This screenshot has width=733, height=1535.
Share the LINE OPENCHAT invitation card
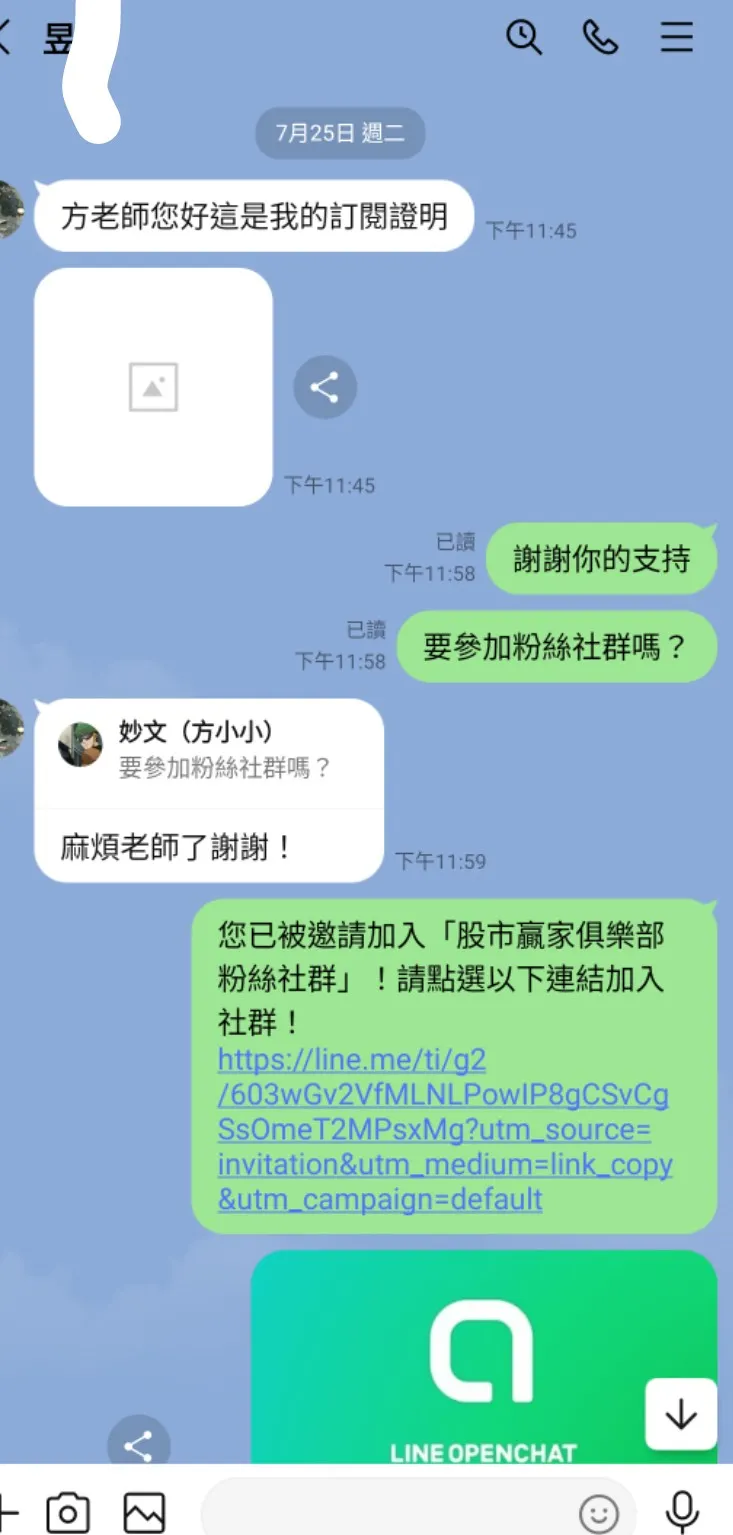139,1444
